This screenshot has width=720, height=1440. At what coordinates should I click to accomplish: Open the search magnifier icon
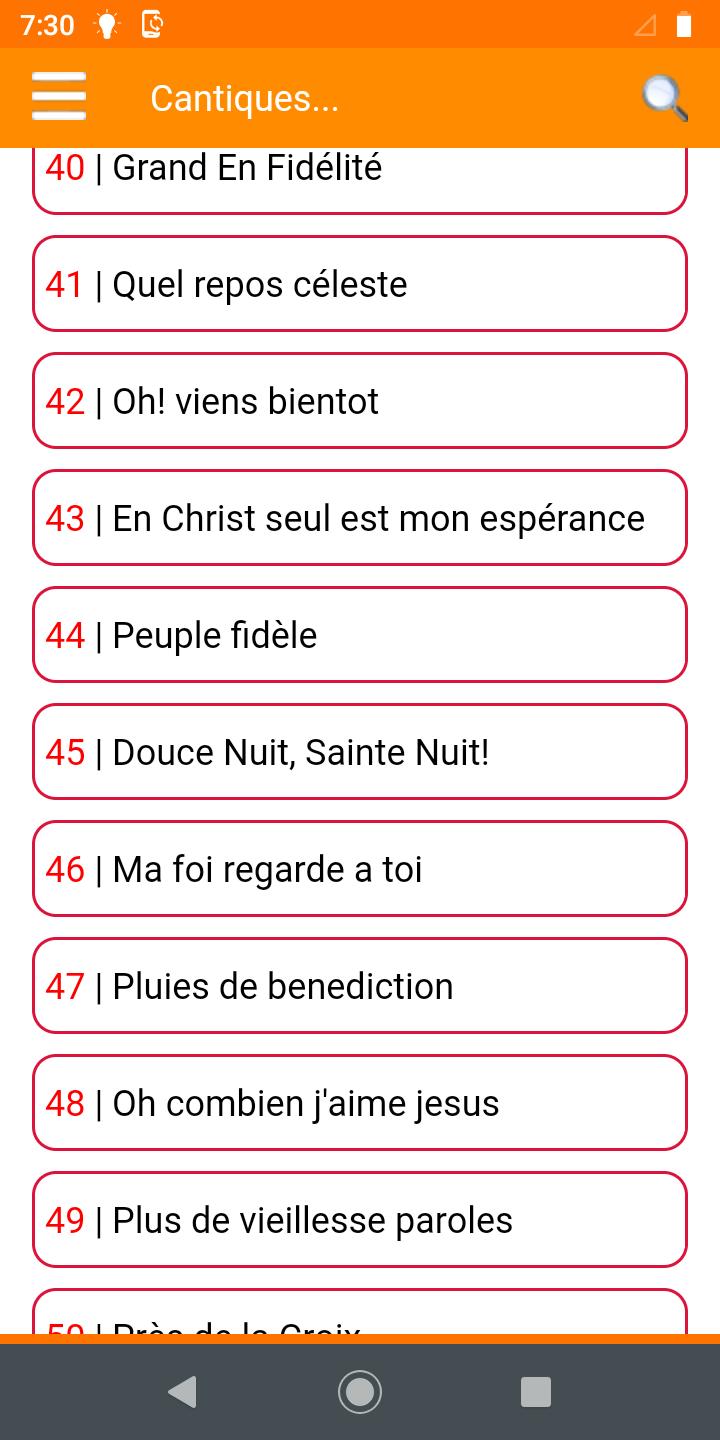[664, 98]
